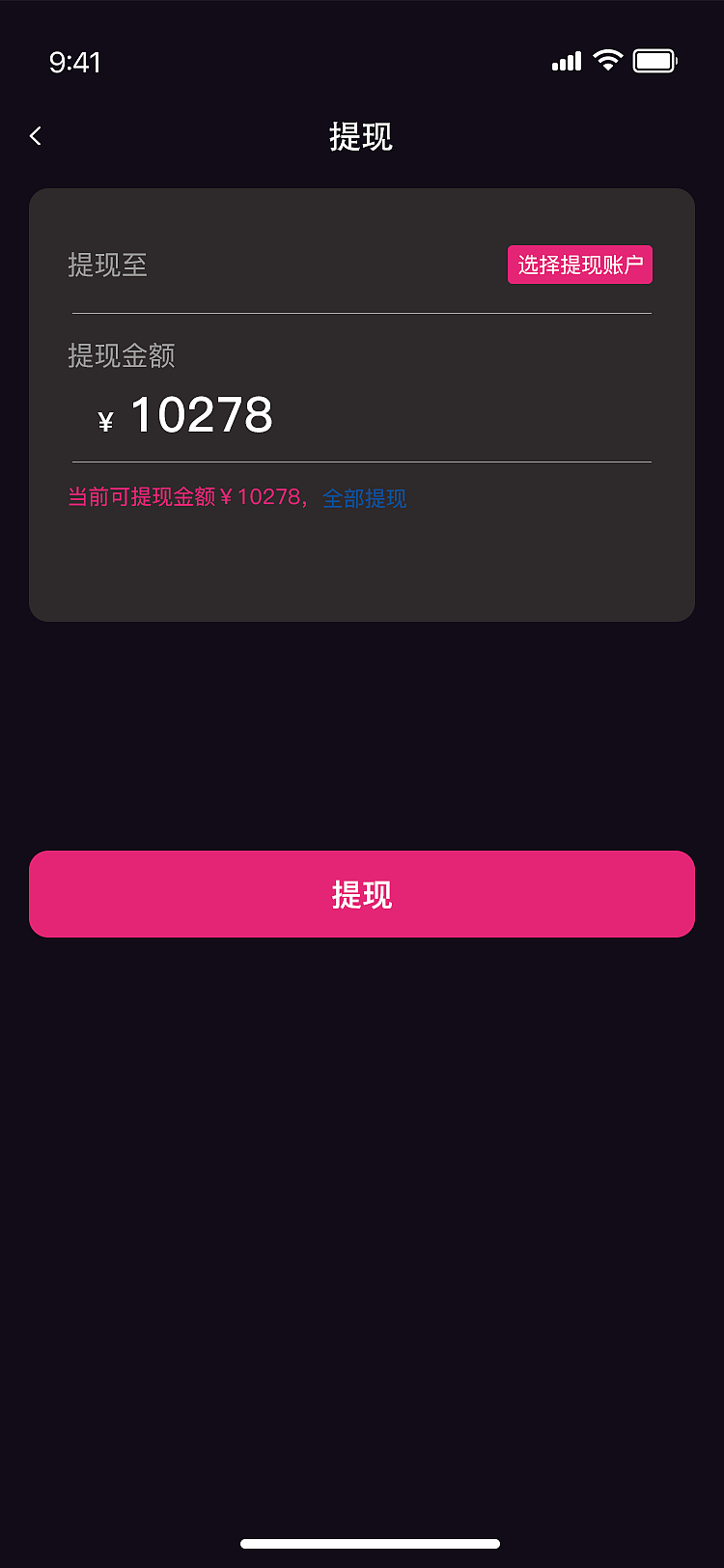Select the withdrawal amount 10278

pyautogui.click(x=202, y=414)
